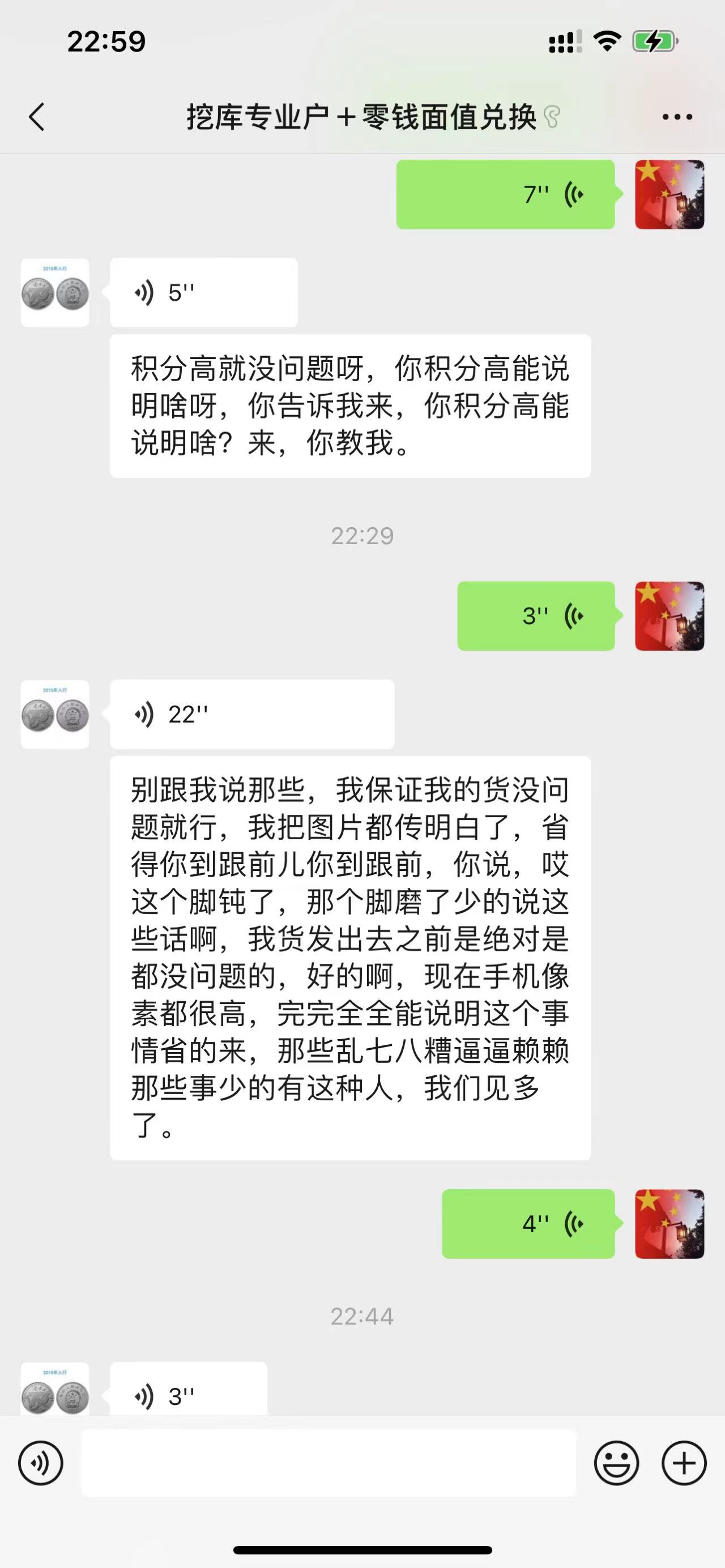Screen dimensions: 725x1568
Task: Play the sent 3-second voice message
Action: coord(536,616)
